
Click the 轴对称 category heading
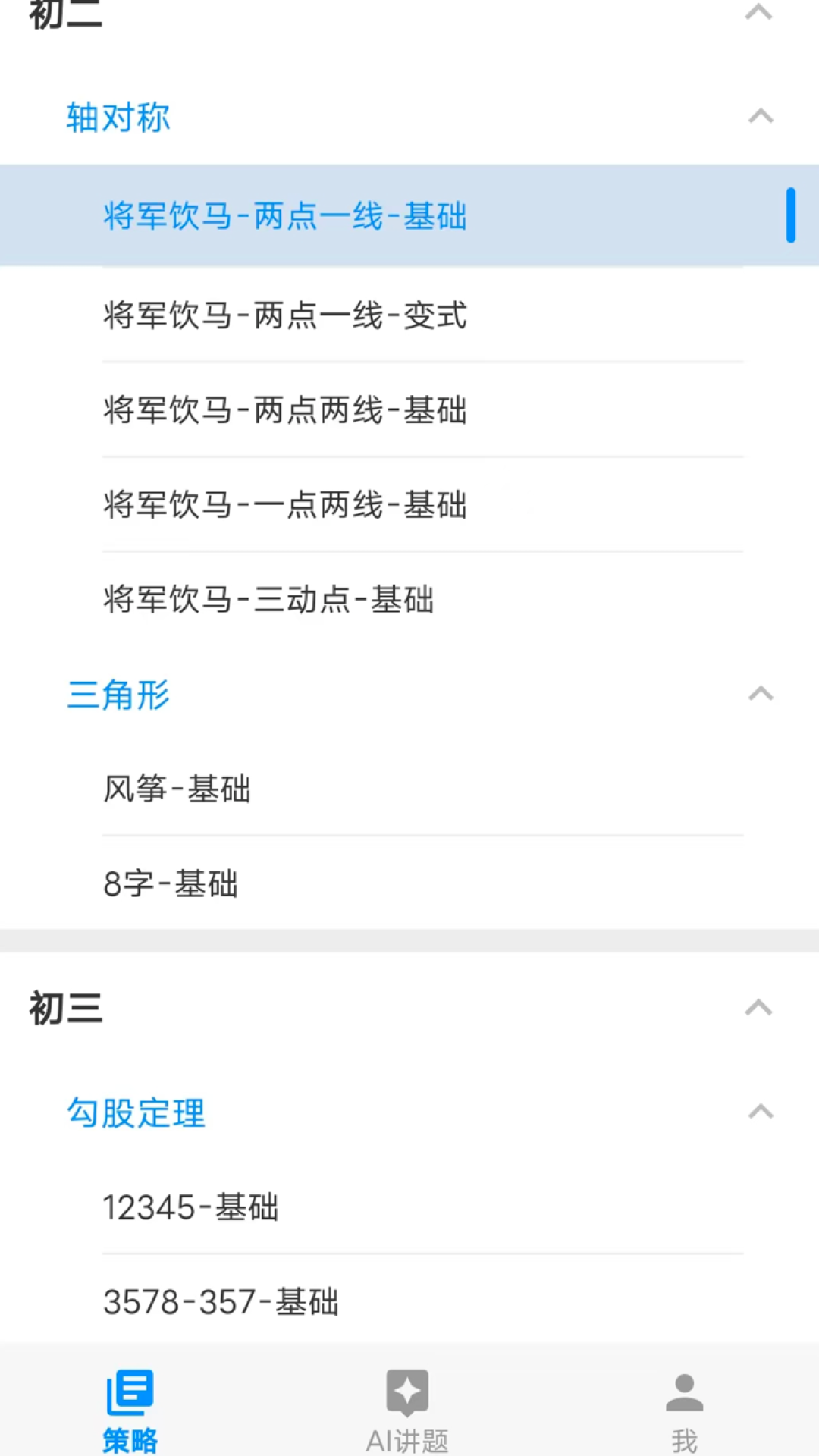[x=118, y=116]
